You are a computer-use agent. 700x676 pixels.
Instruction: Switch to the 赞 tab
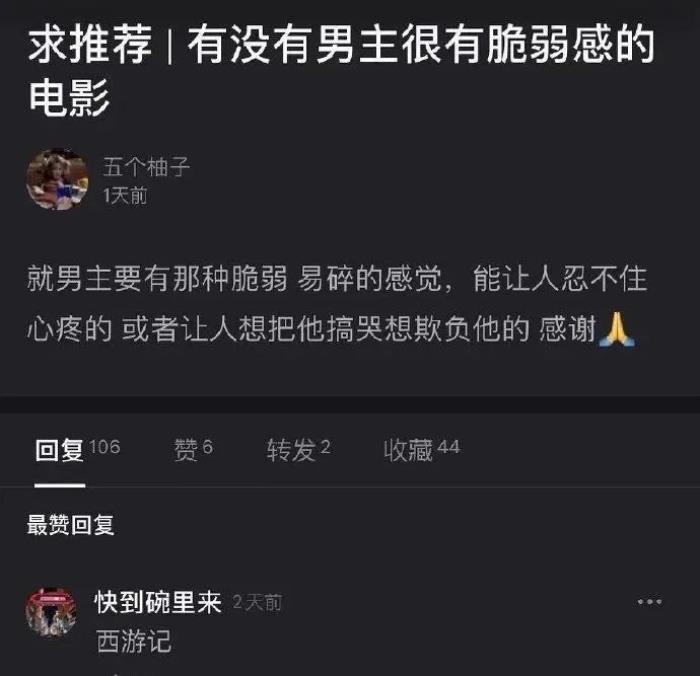[x=193, y=451]
